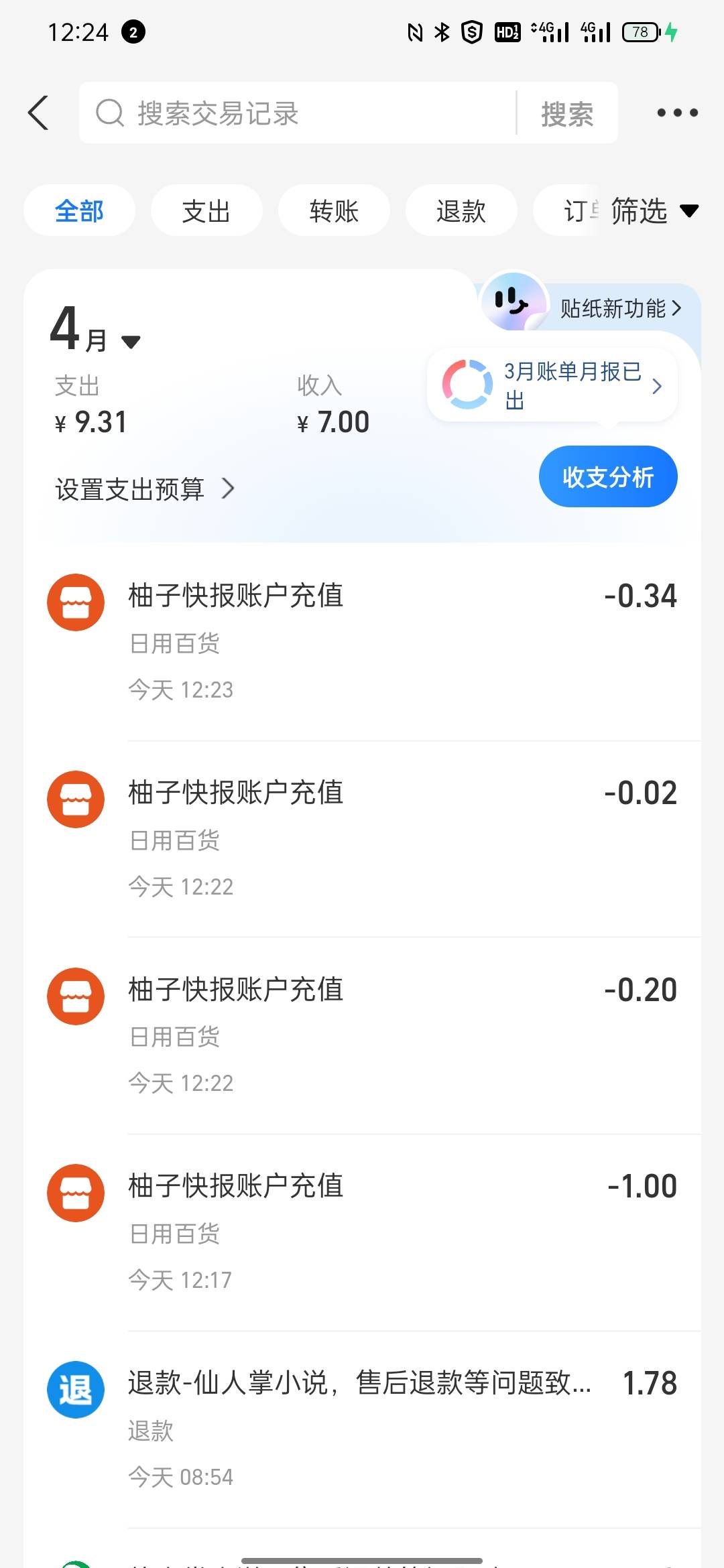Viewport: 724px width, 1568px height.
Task: Switch to the 转账 tab
Action: 334,210
